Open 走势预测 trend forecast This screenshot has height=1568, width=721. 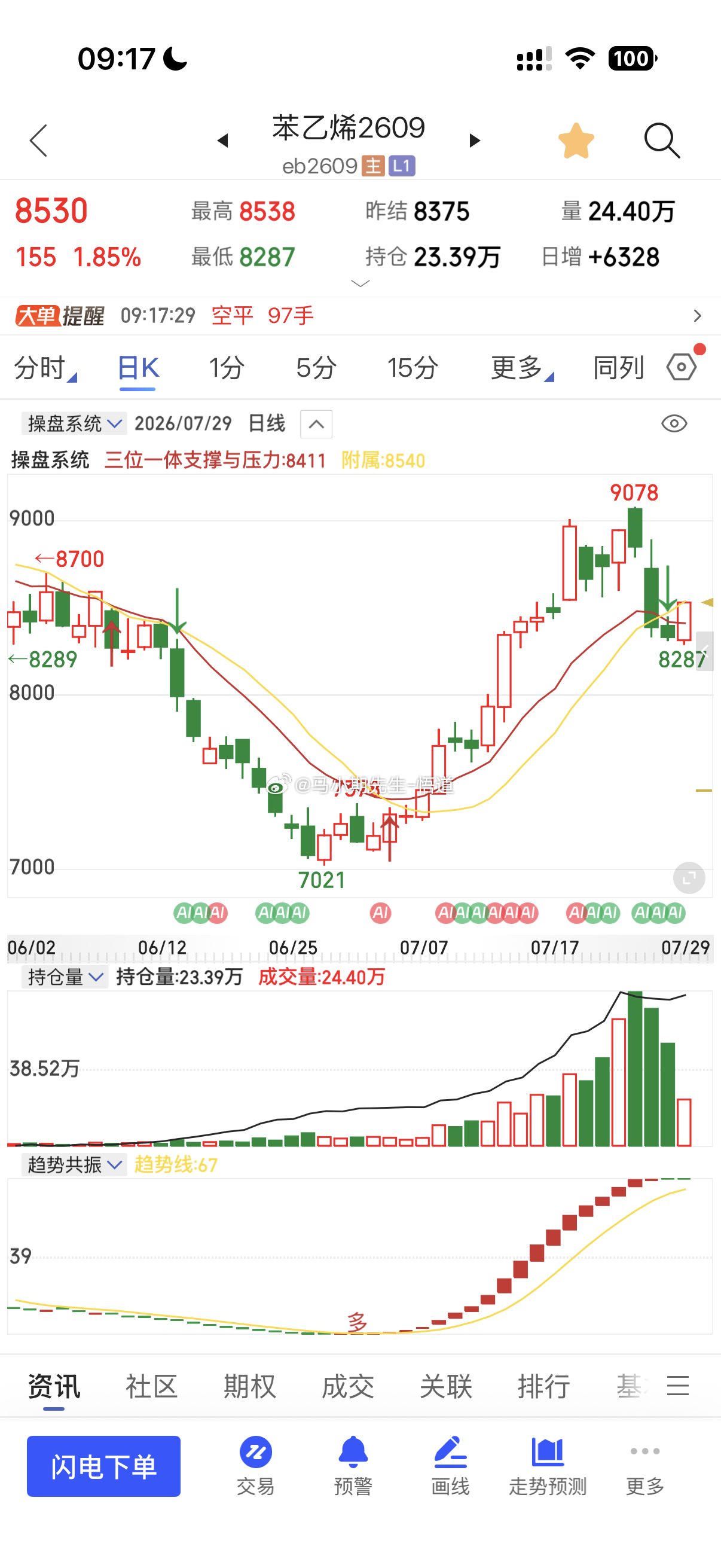pyautogui.click(x=548, y=1466)
